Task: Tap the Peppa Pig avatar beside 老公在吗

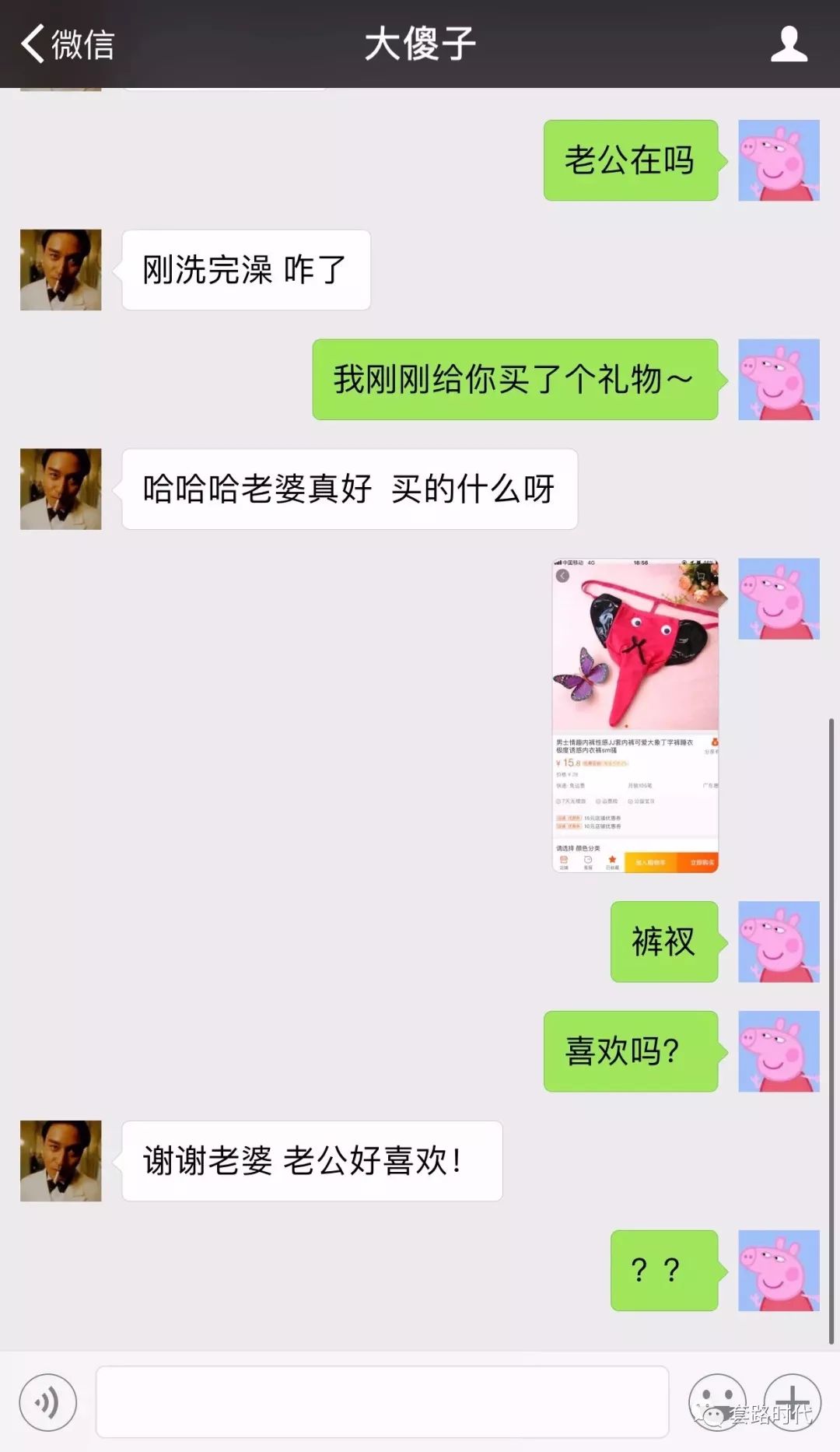Action: pyautogui.click(x=778, y=160)
